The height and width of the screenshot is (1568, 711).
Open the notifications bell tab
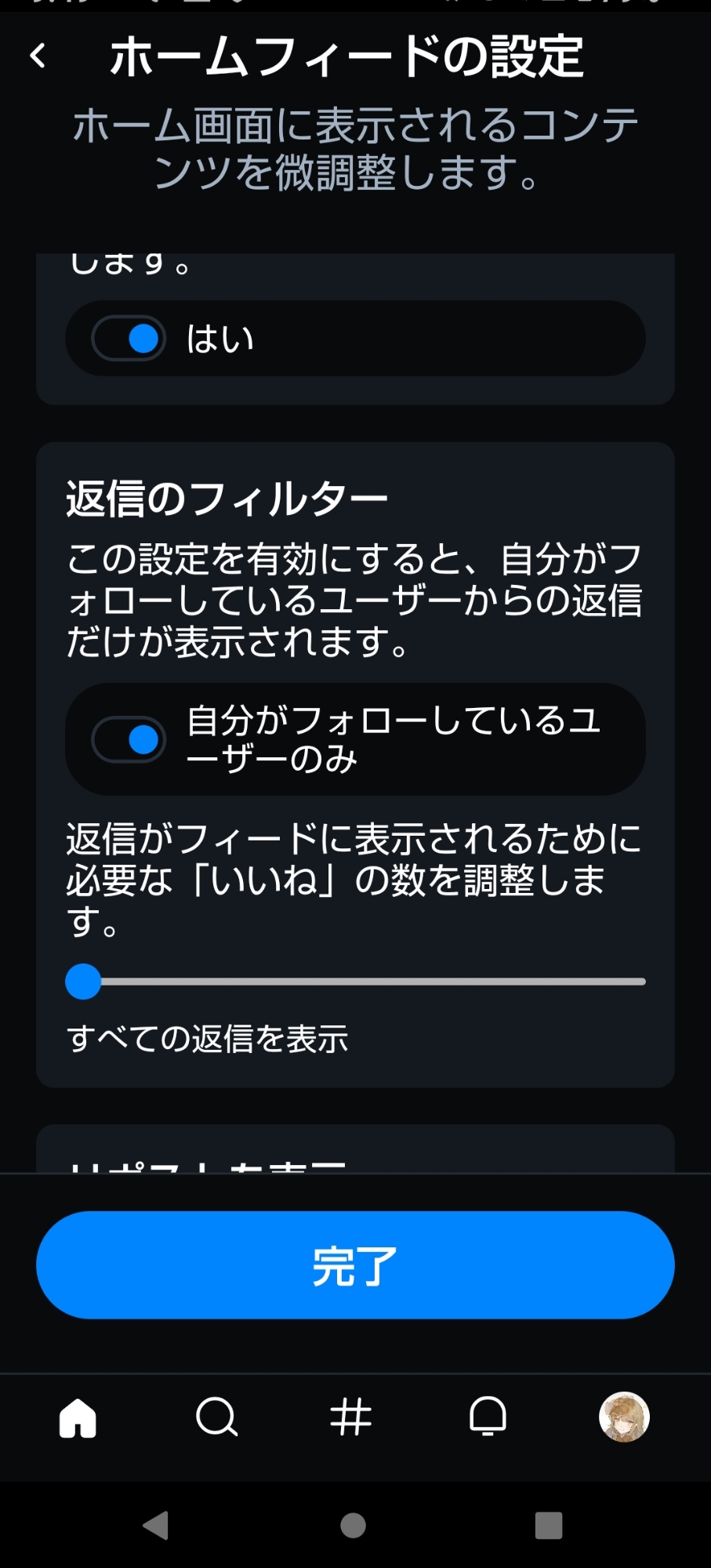pyautogui.click(x=488, y=1417)
